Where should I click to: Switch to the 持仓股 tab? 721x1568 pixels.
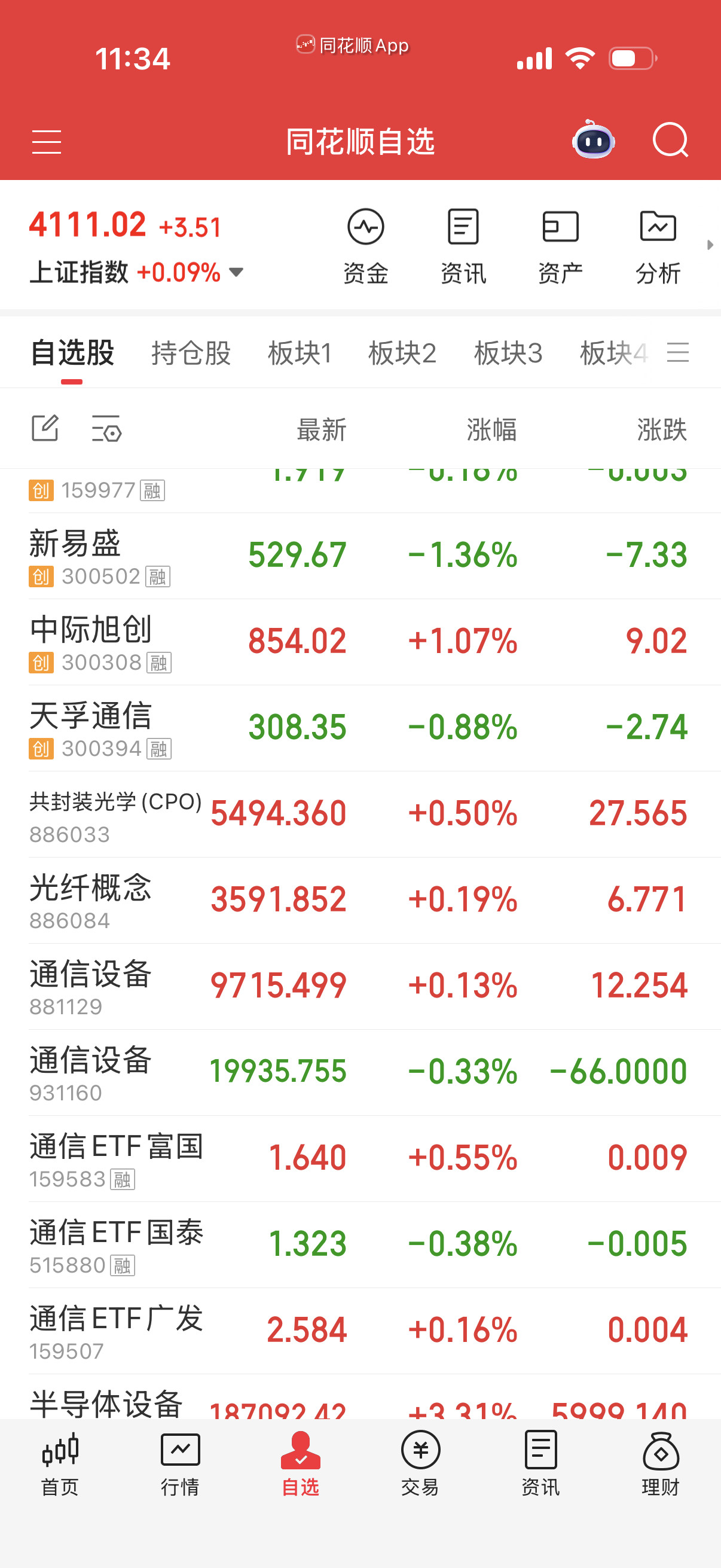(191, 353)
